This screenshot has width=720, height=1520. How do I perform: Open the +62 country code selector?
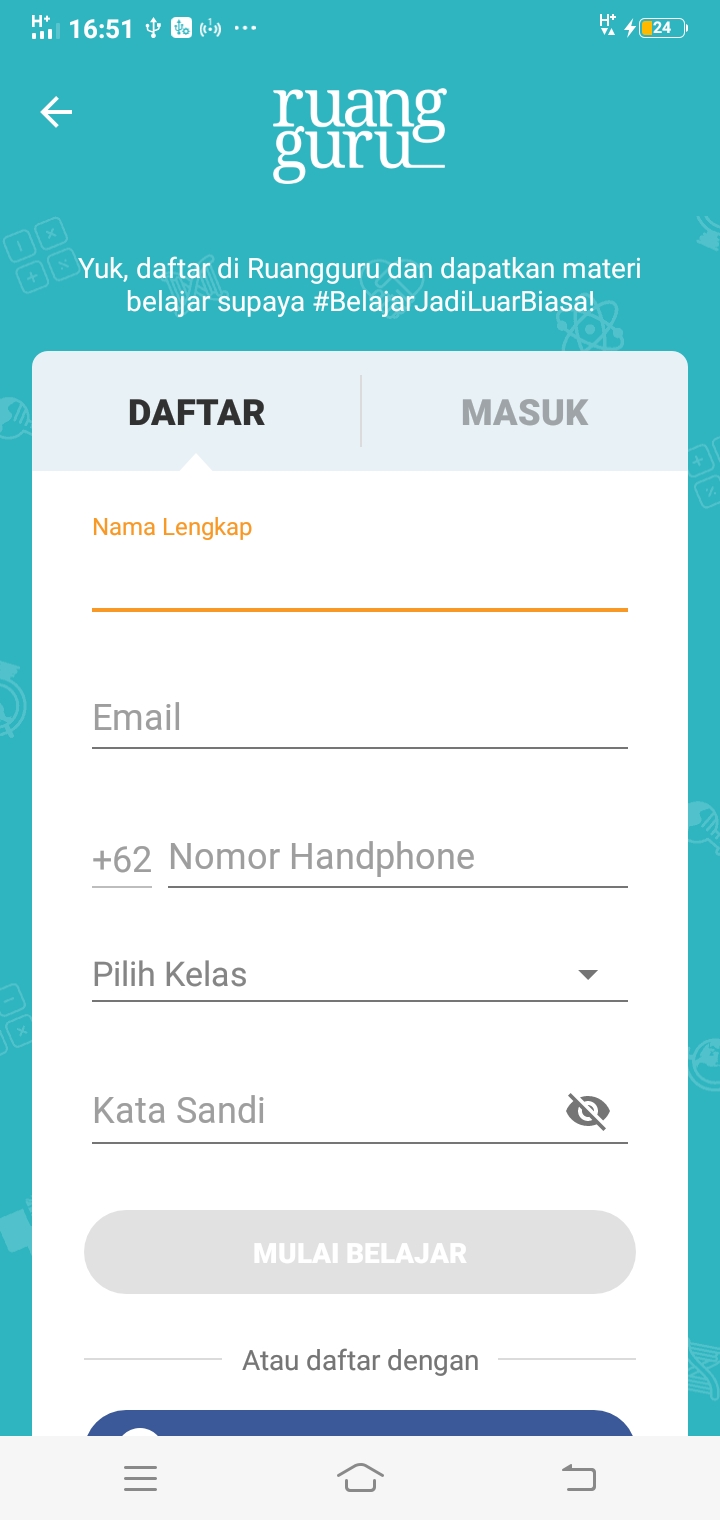point(121,859)
